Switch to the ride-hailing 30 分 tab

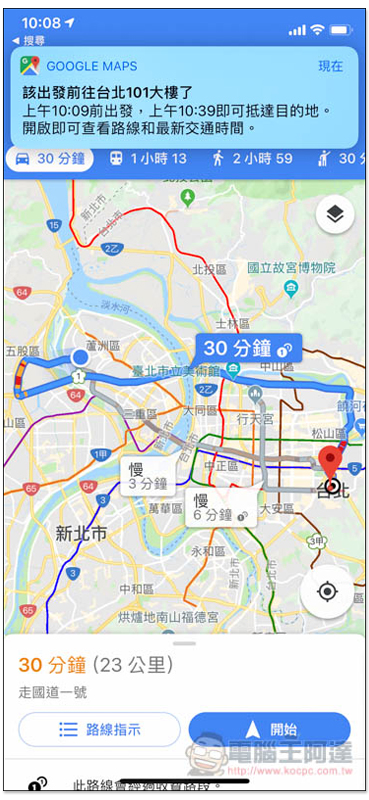click(340, 159)
